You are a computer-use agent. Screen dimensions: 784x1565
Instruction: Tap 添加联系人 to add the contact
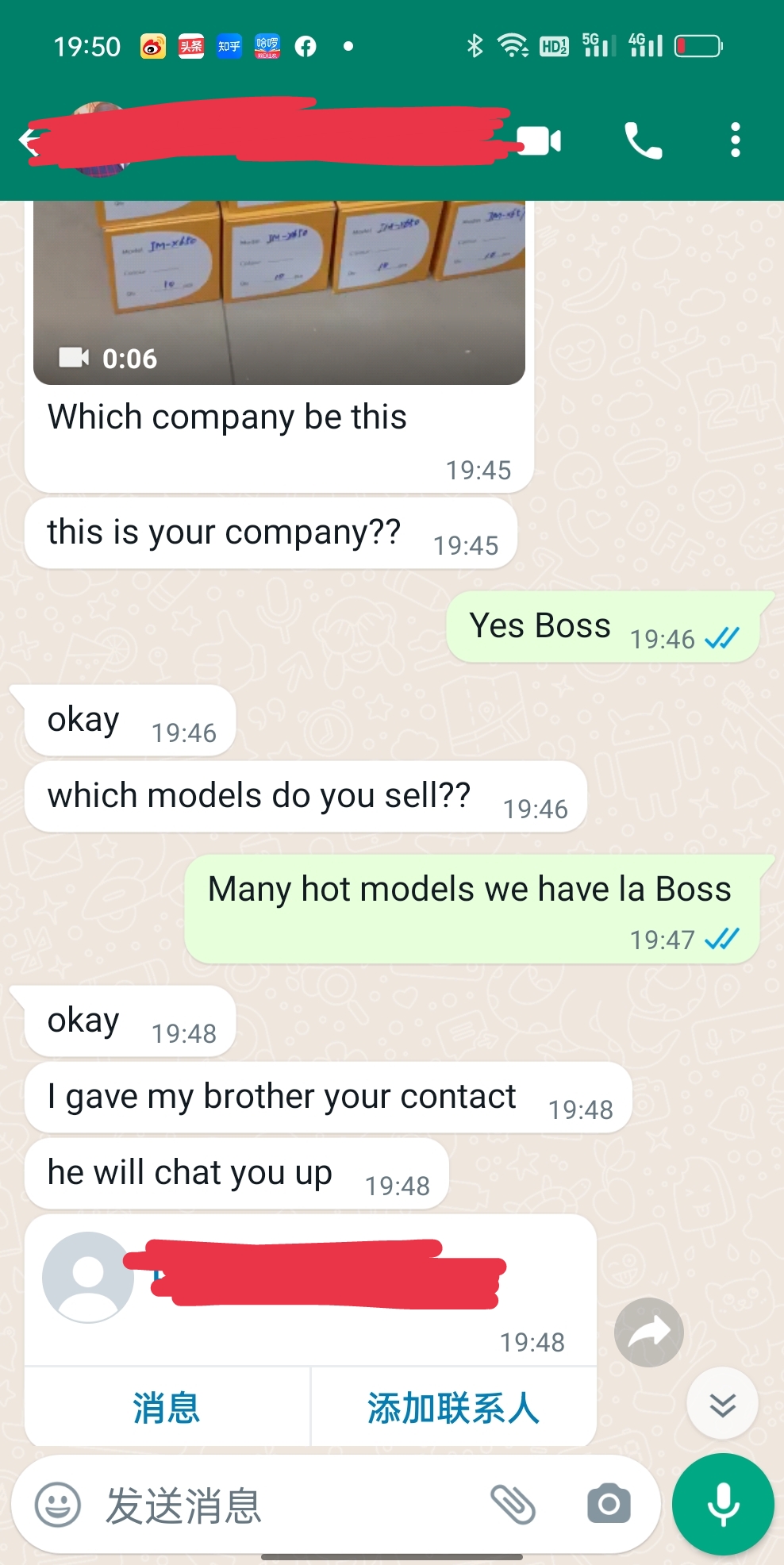pyautogui.click(x=454, y=1408)
